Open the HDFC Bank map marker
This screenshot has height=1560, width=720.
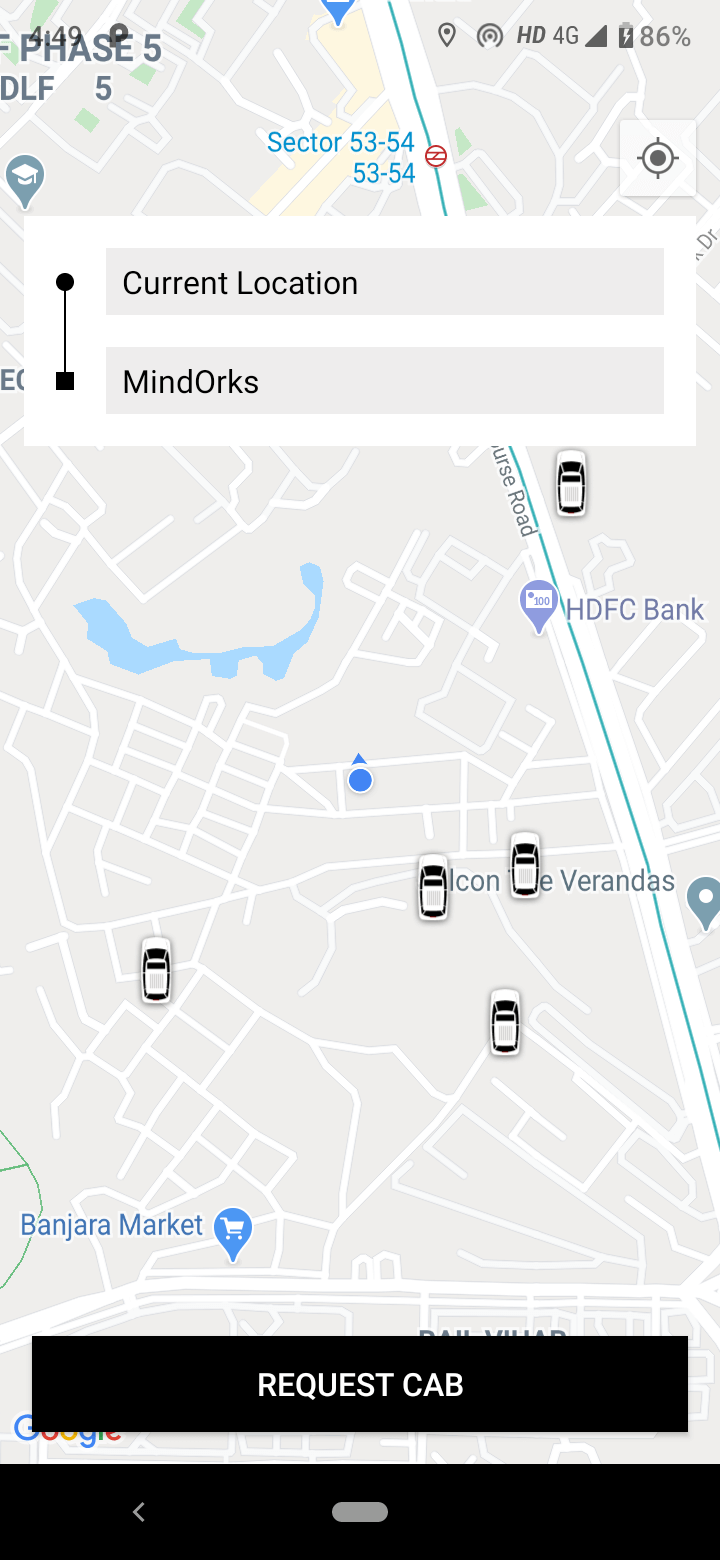(x=540, y=604)
